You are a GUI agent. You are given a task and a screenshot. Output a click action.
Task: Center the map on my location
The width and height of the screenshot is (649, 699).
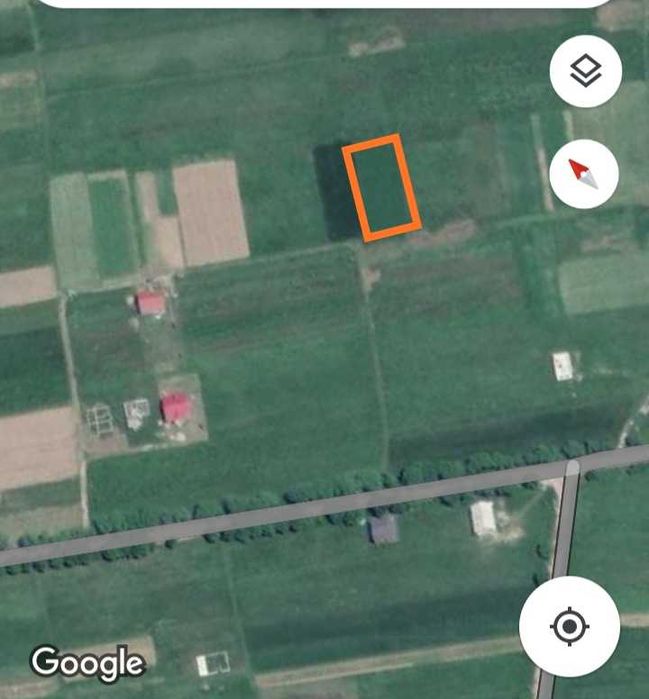click(x=568, y=627)
